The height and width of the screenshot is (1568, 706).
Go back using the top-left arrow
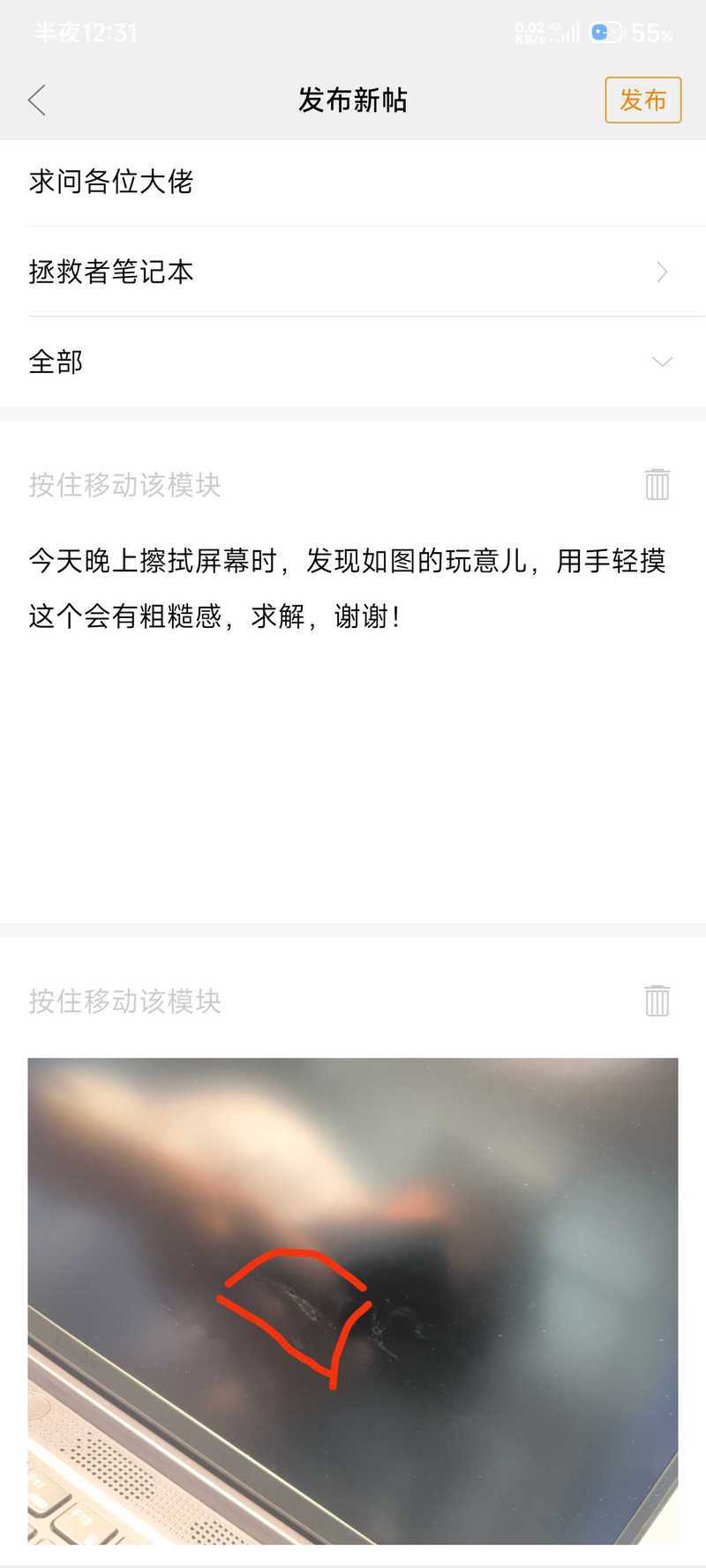37,101
